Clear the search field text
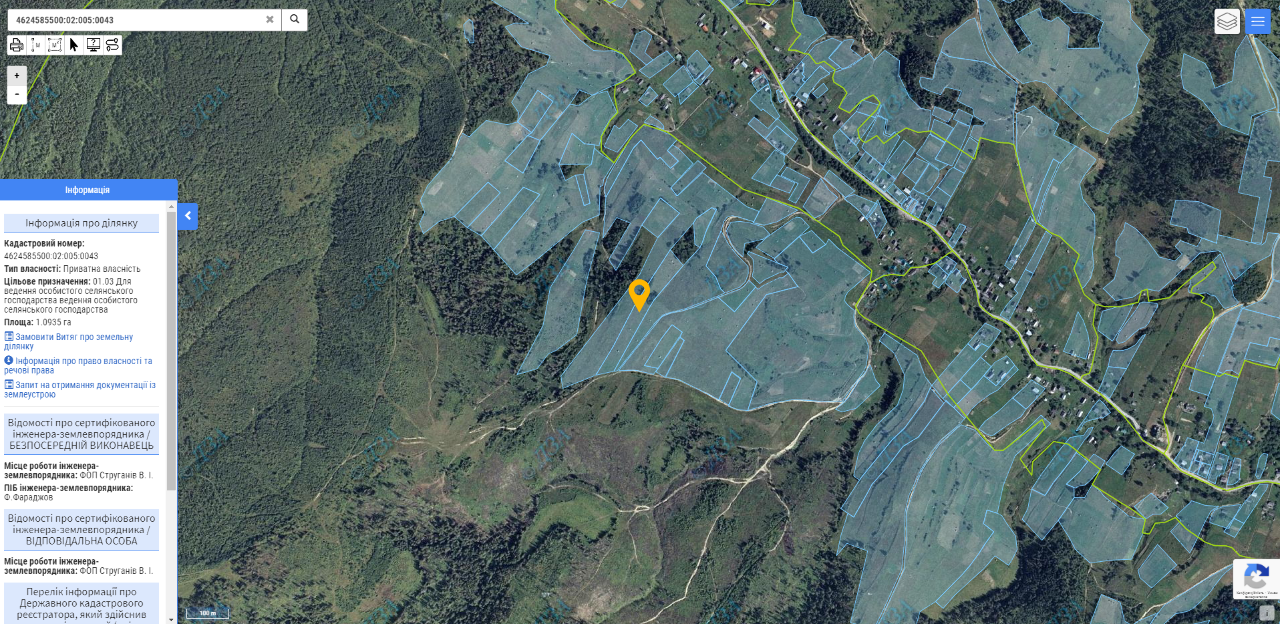Viewport: 1280px width, 624px height. [269, 20]
